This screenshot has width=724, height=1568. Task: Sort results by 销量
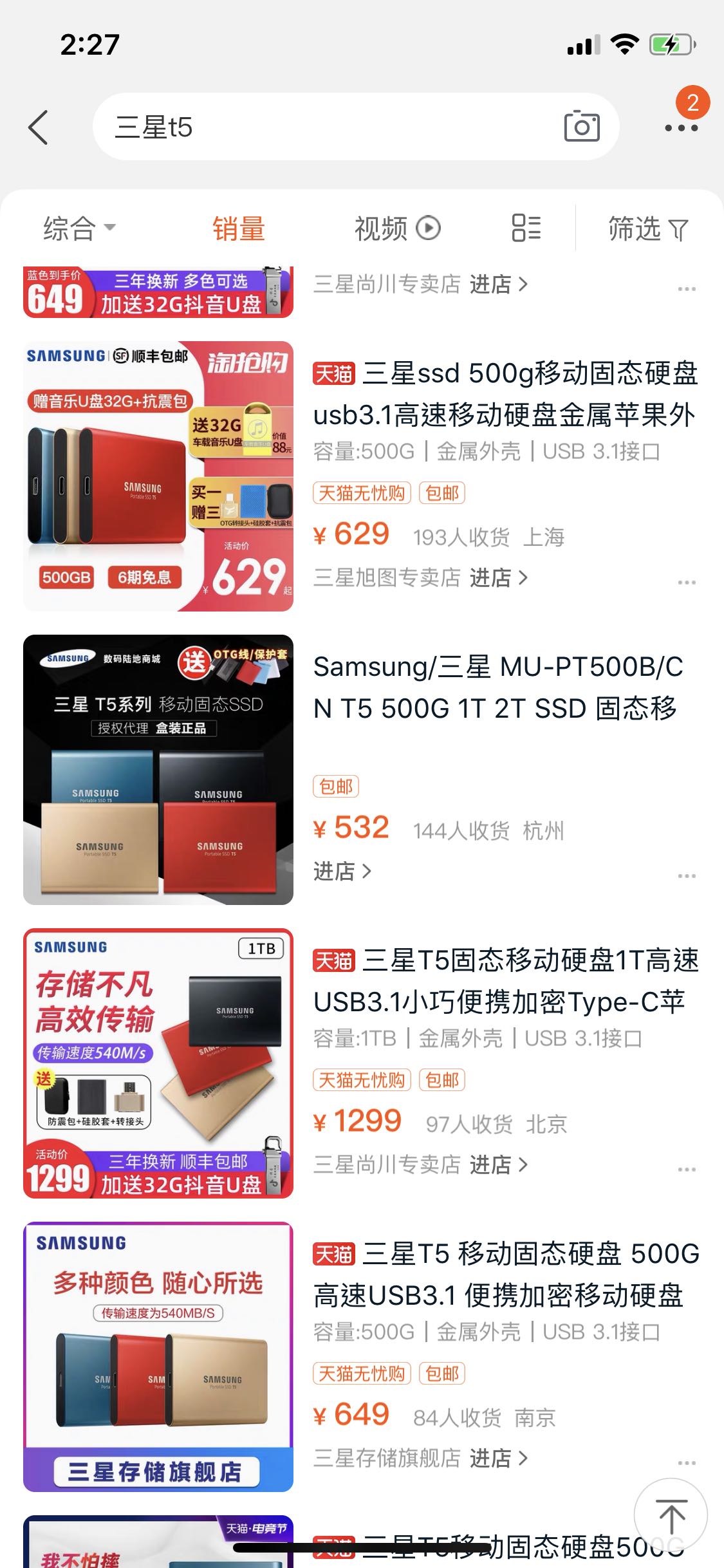[239, 229]
